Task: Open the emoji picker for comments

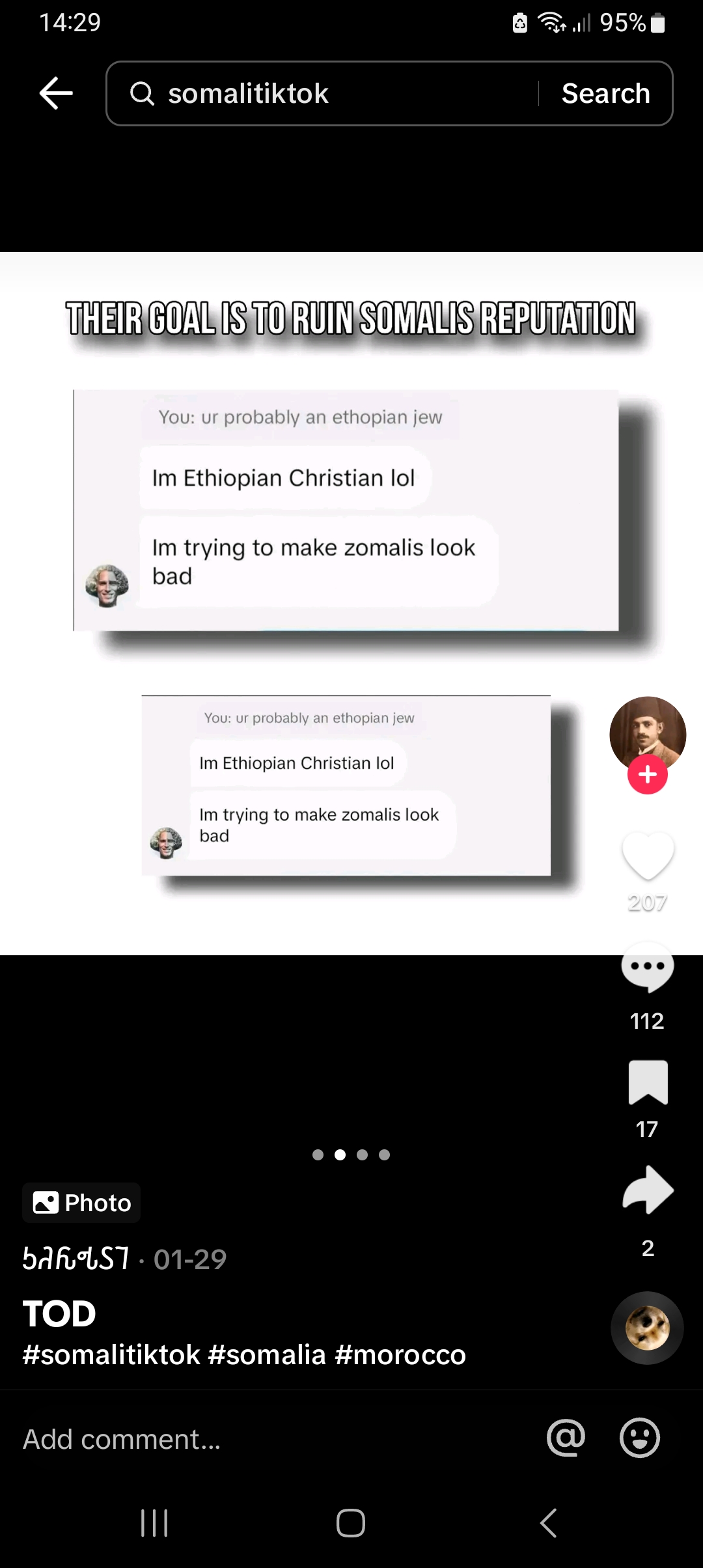Action: coord(640,1438)
